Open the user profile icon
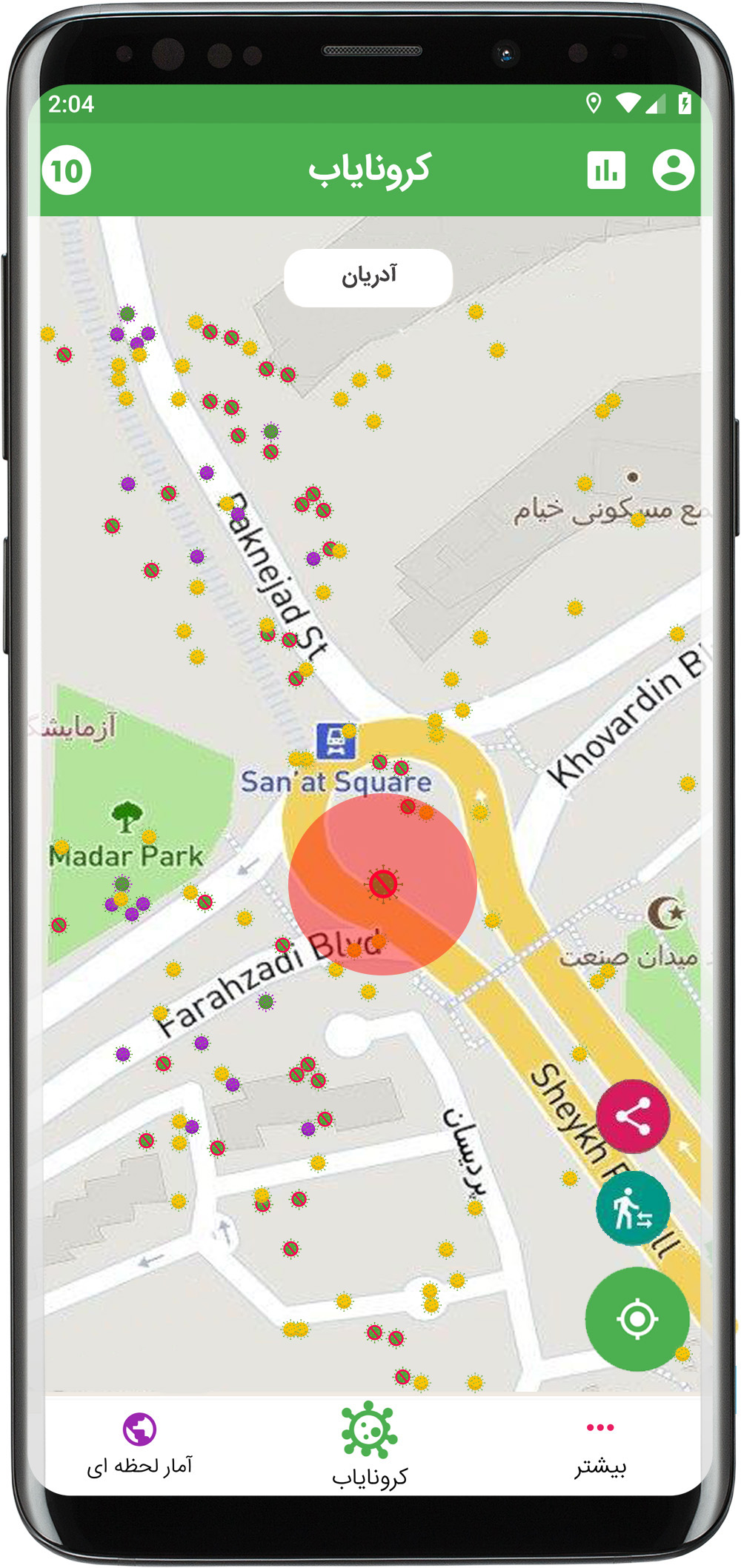This screenshot has width=741, height=1568. 673,170
